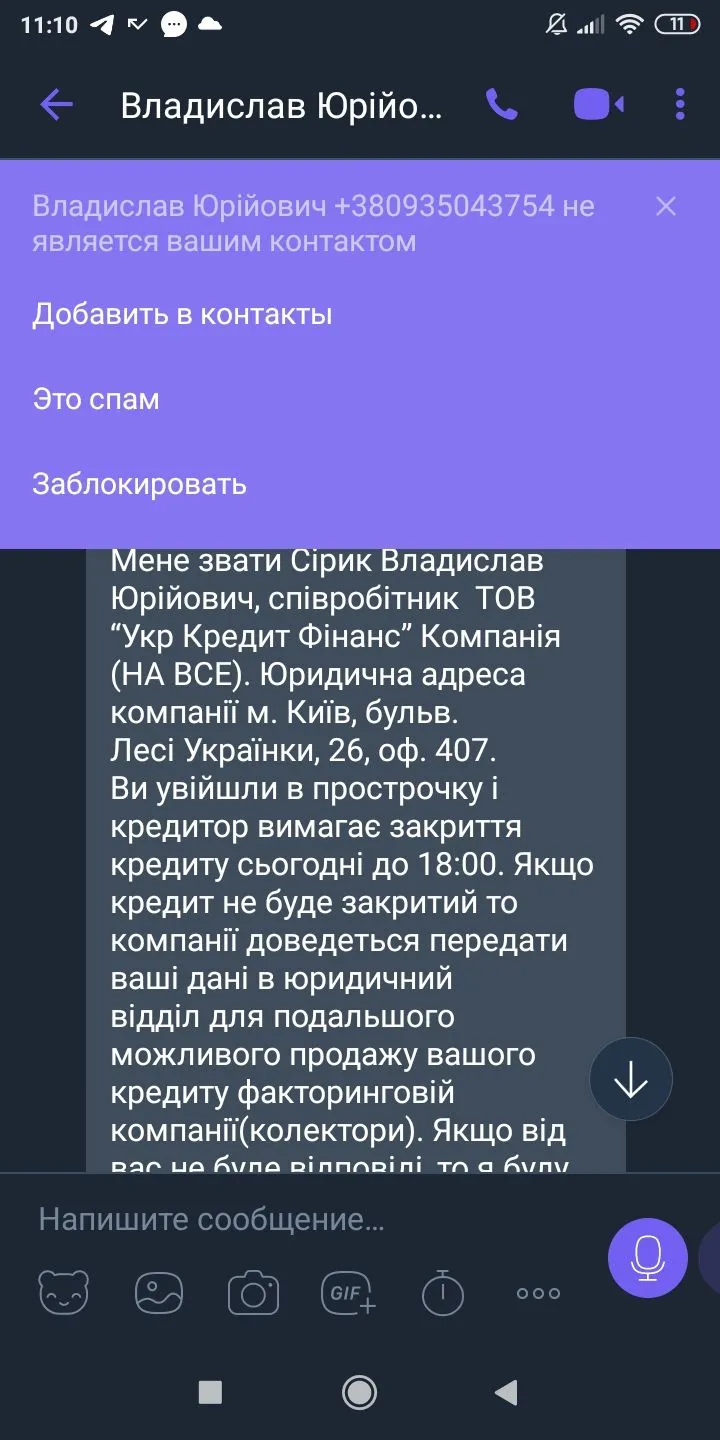Record a voice message with the microphone
The image size is (720, 1440).
click(647, 1258)
